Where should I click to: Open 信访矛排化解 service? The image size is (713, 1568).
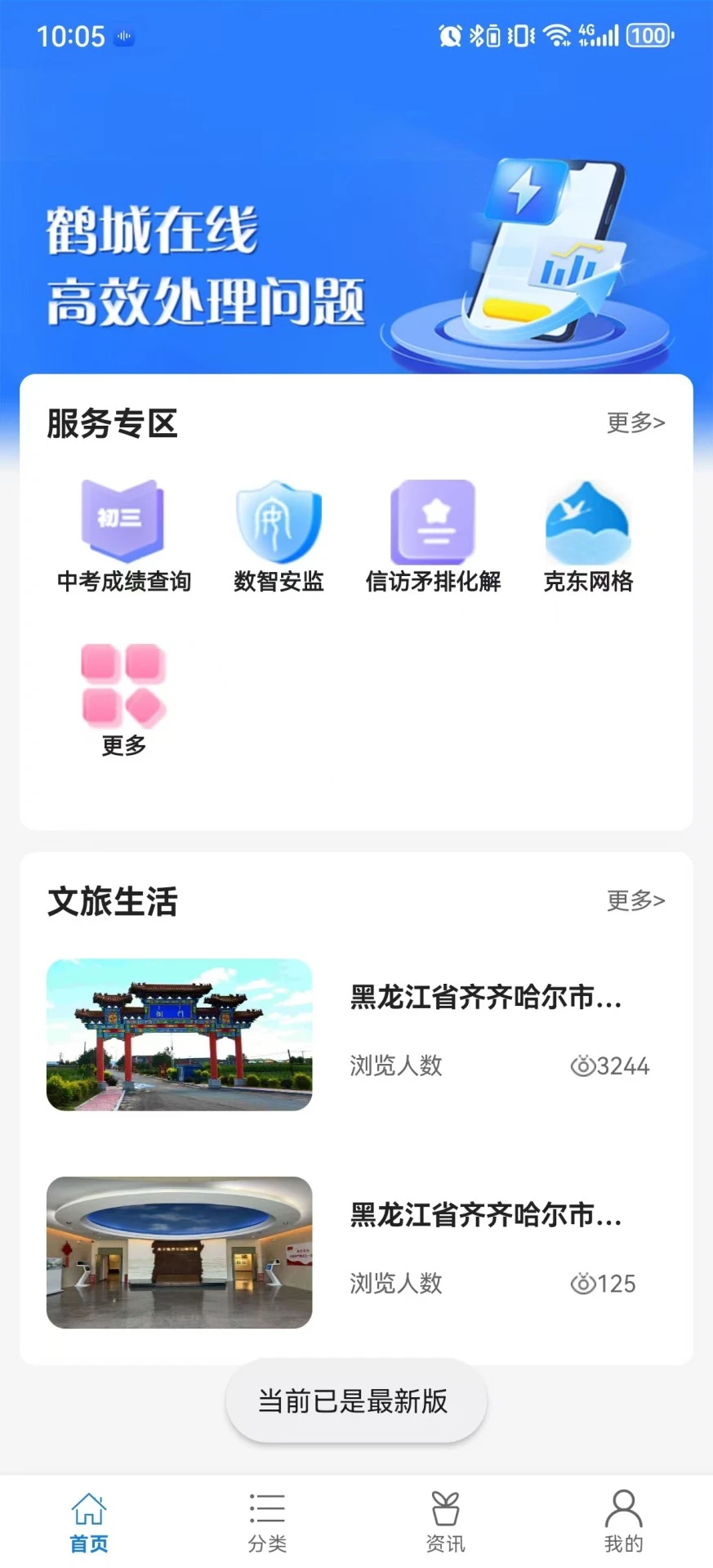433,536
